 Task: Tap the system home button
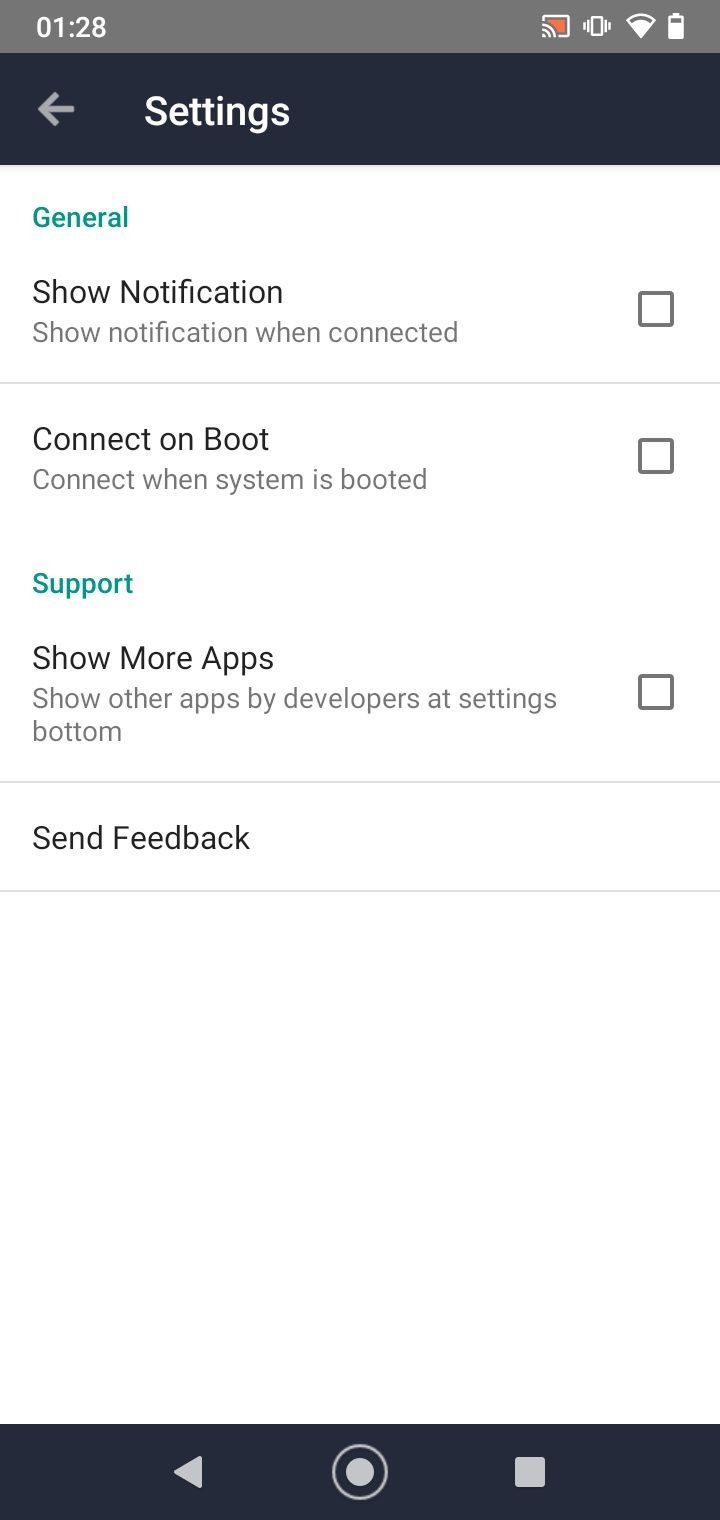359,1472
